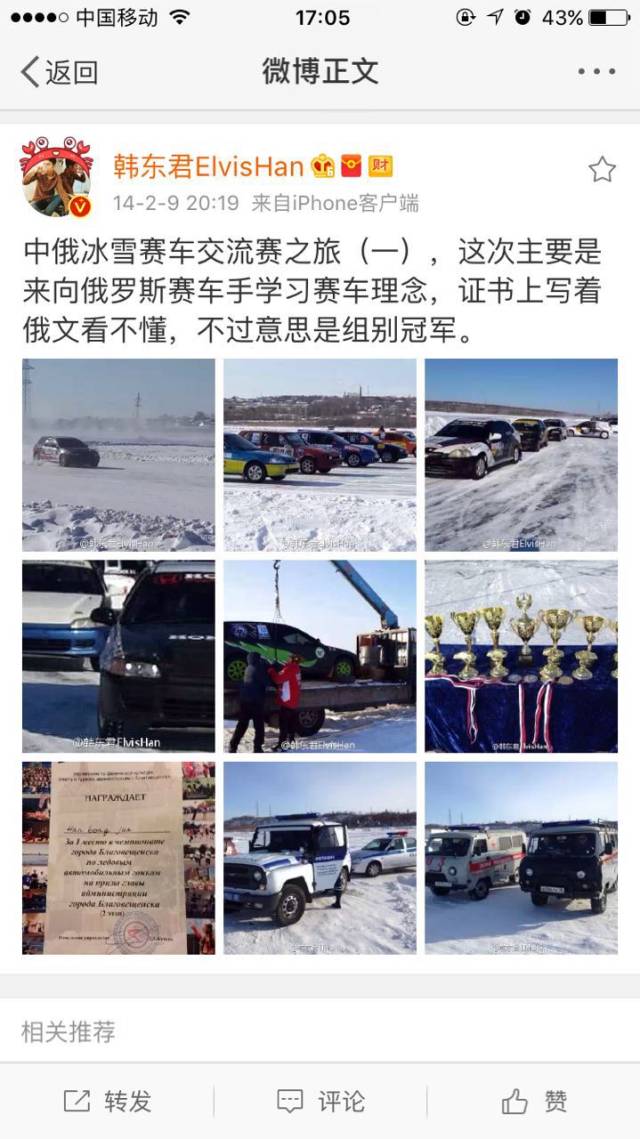View photo of police jeep on snow
Screen dimensions: 640x1139
(320, 858)
